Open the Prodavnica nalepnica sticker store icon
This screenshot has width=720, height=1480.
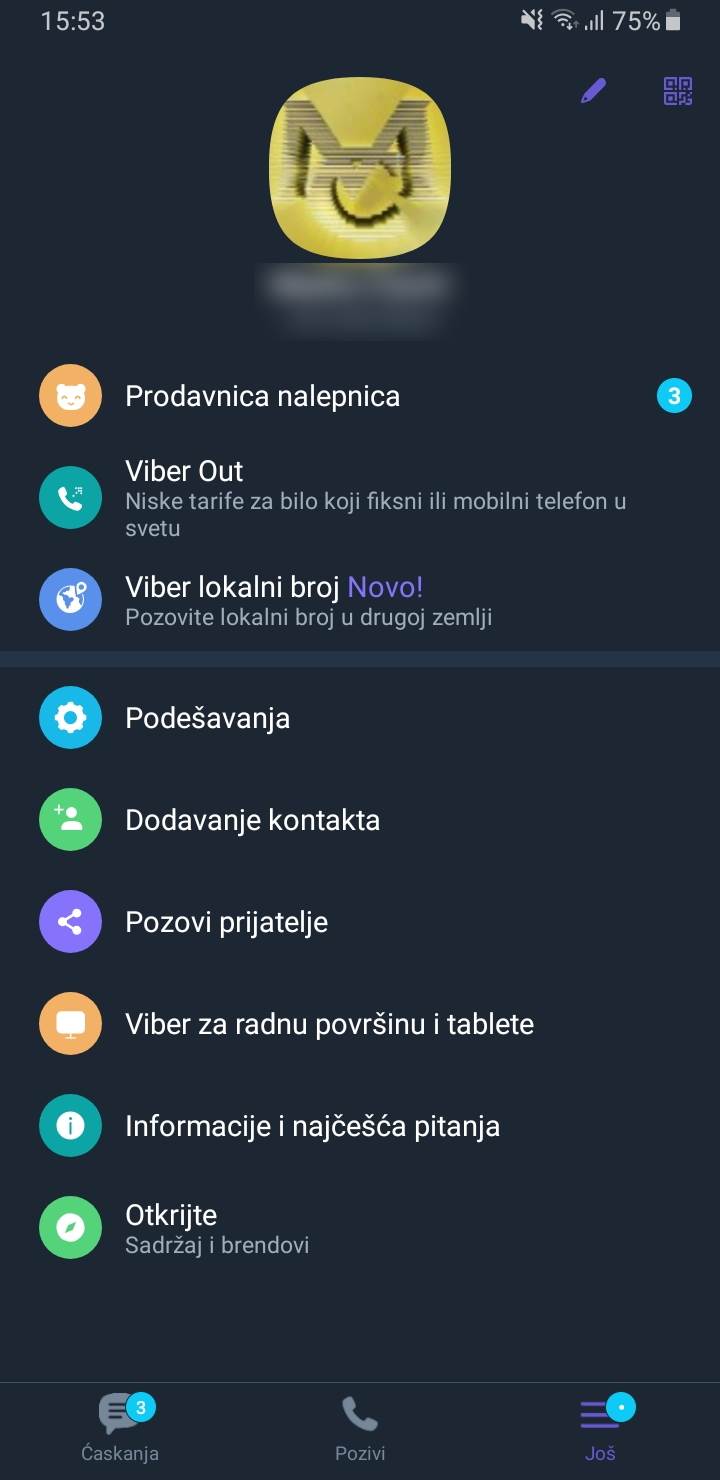[70, 395]
